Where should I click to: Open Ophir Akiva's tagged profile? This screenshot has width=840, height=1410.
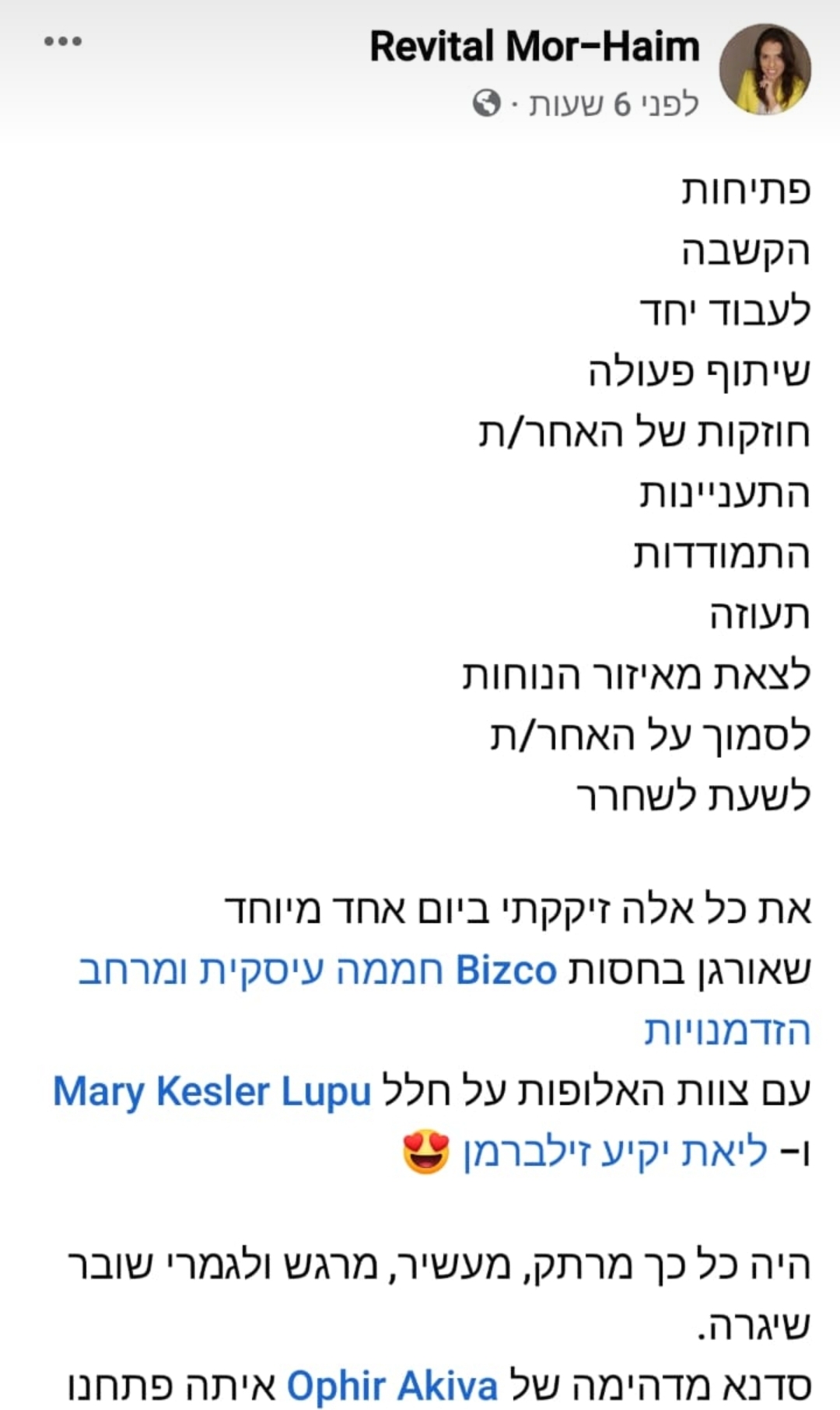point(392,1386)
